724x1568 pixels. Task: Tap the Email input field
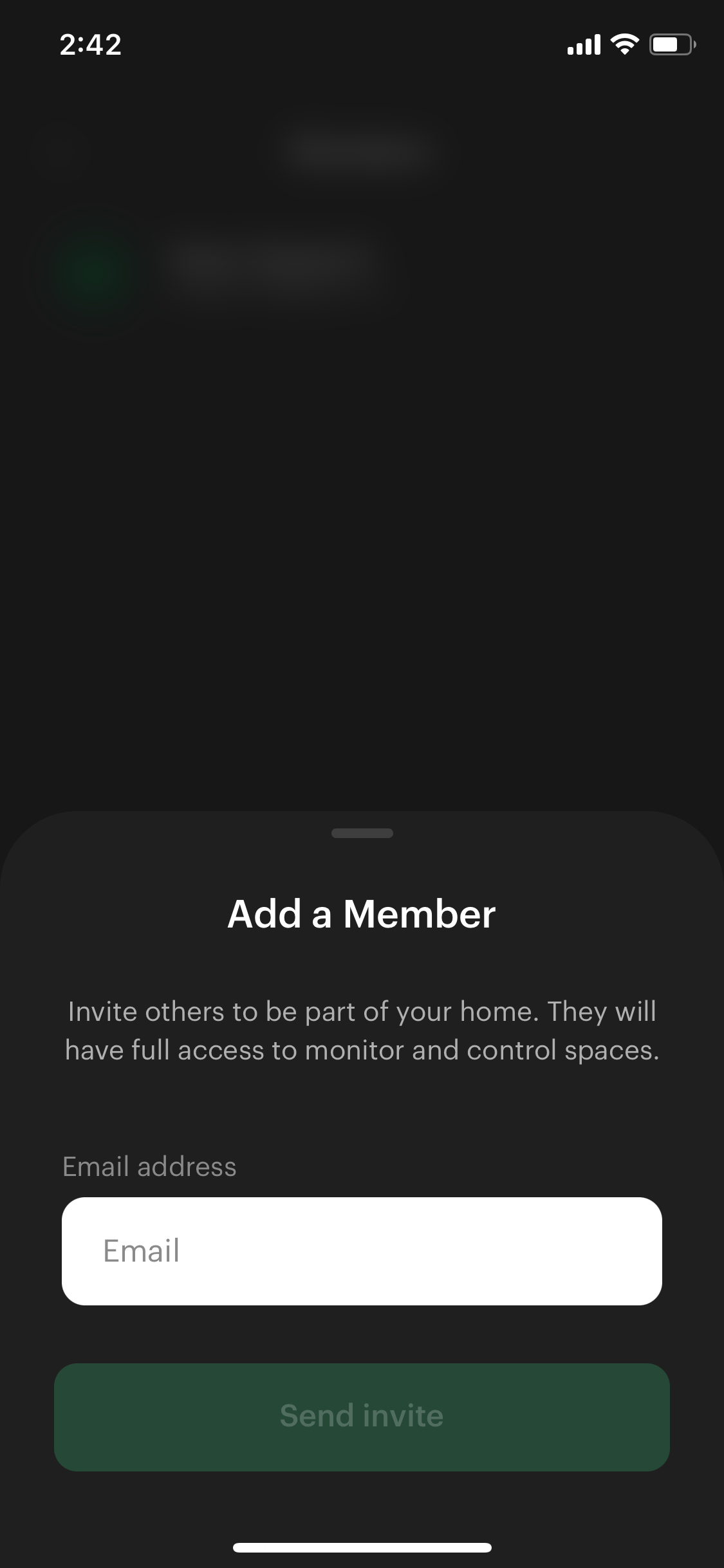point(362,1251)
